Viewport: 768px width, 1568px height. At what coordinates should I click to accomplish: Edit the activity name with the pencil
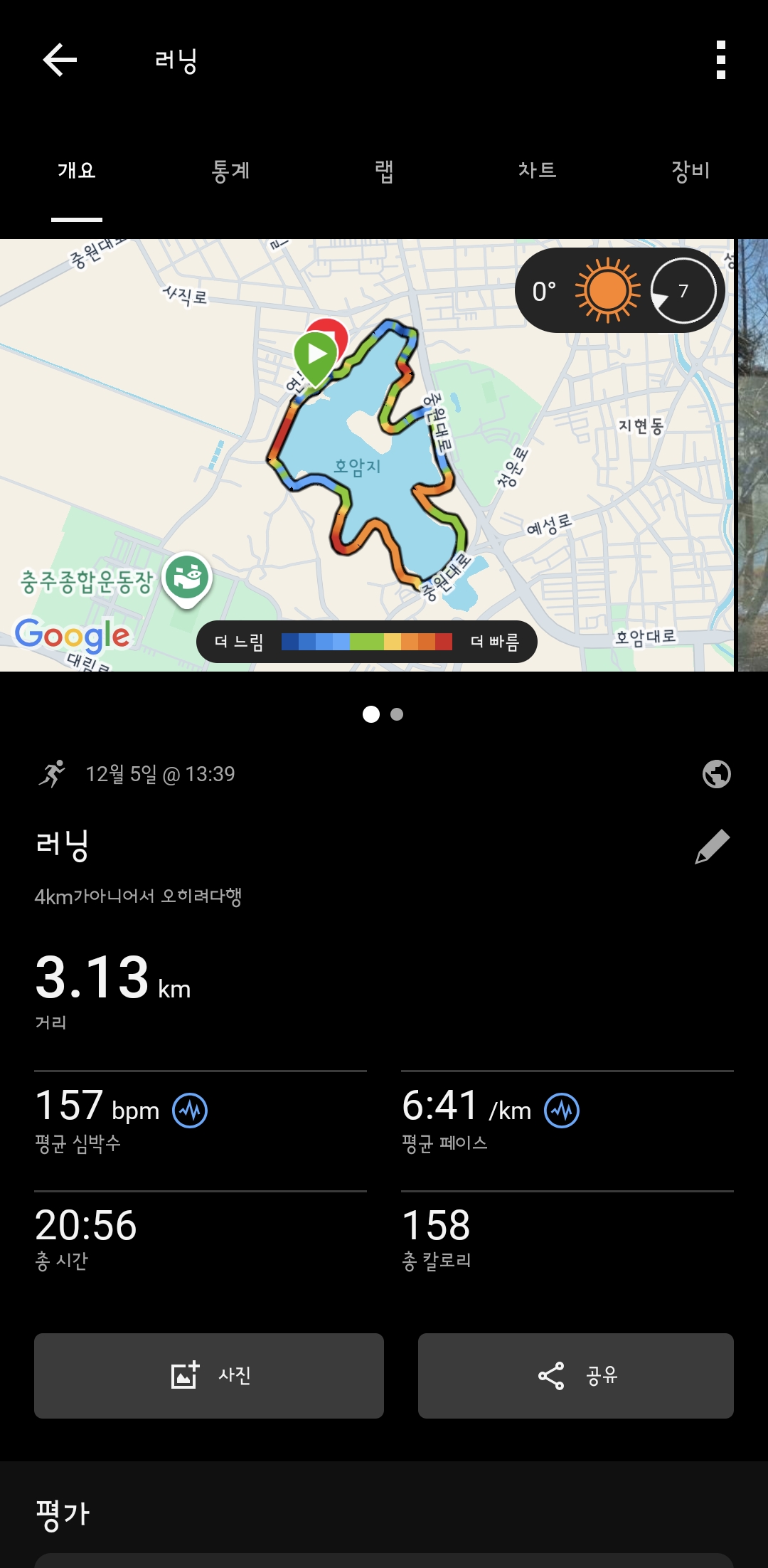point(712,847)
